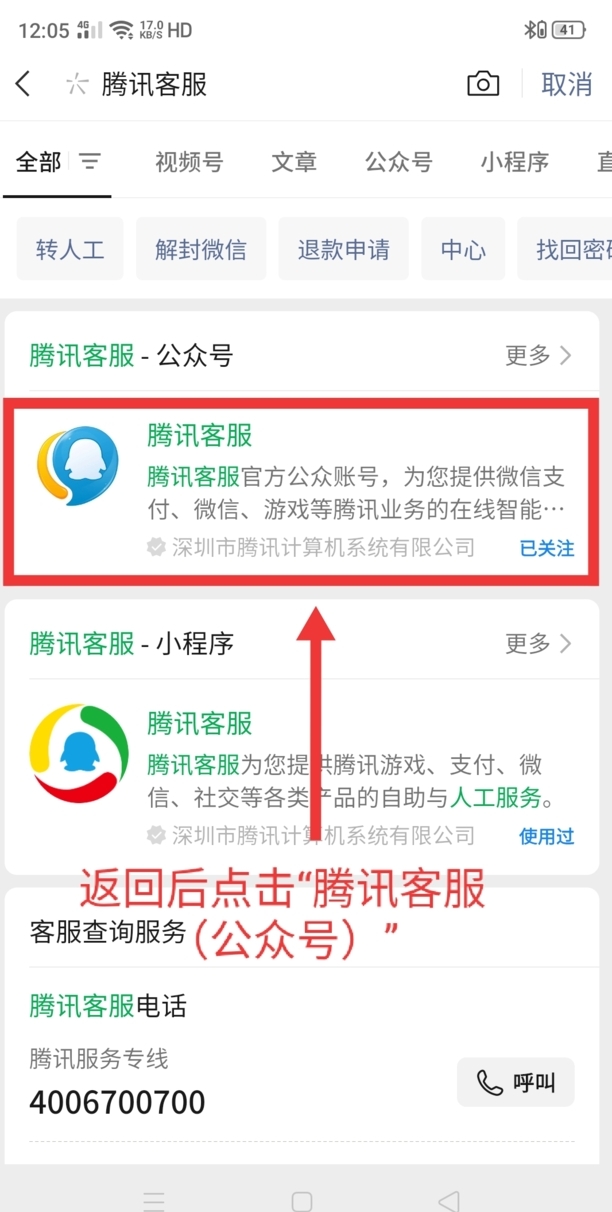Open the camera search icon
This screenshot has height=1212, width=612.
point(483,84)
